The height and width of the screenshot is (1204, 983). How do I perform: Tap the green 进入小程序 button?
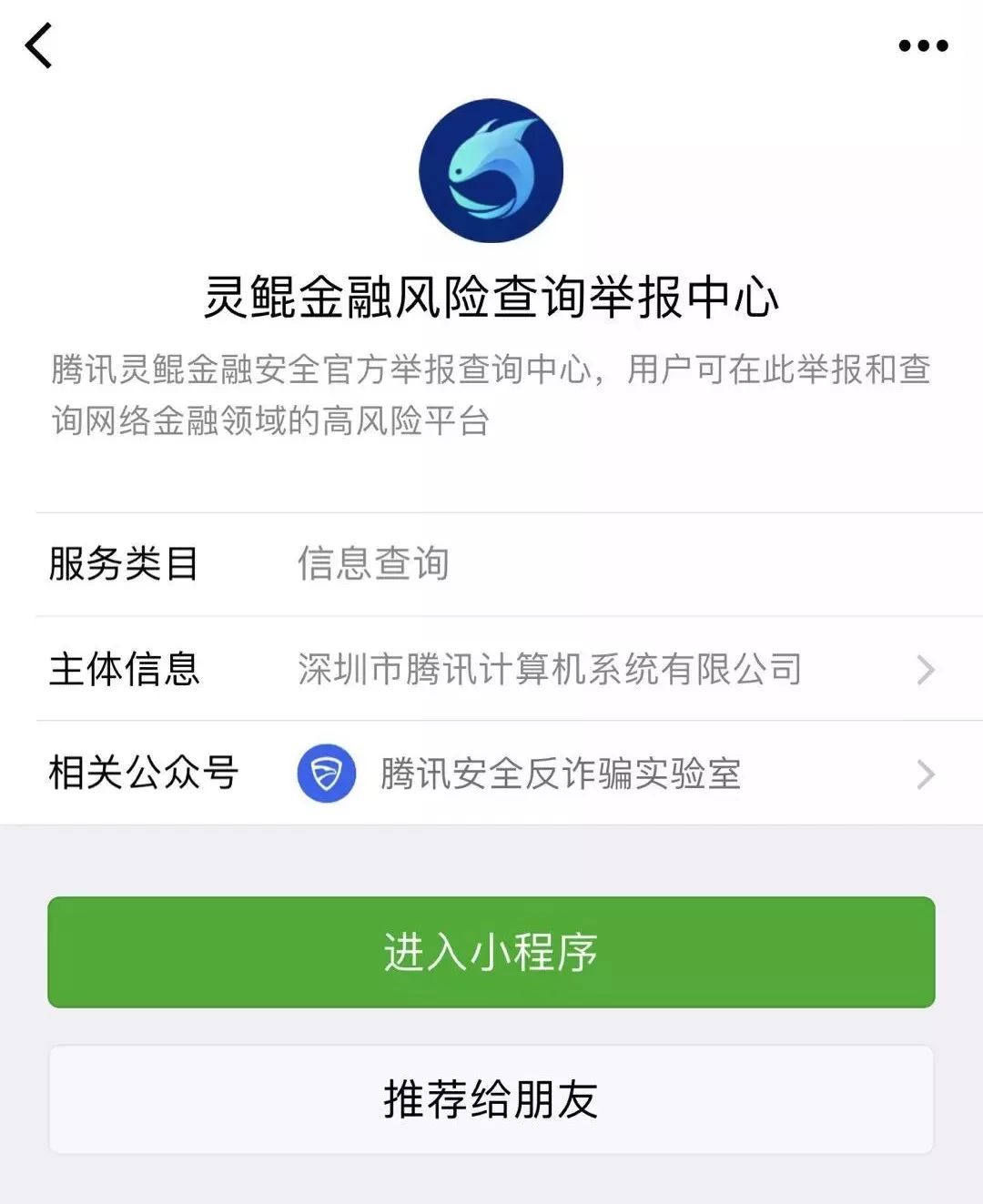(x=491, y=952)
